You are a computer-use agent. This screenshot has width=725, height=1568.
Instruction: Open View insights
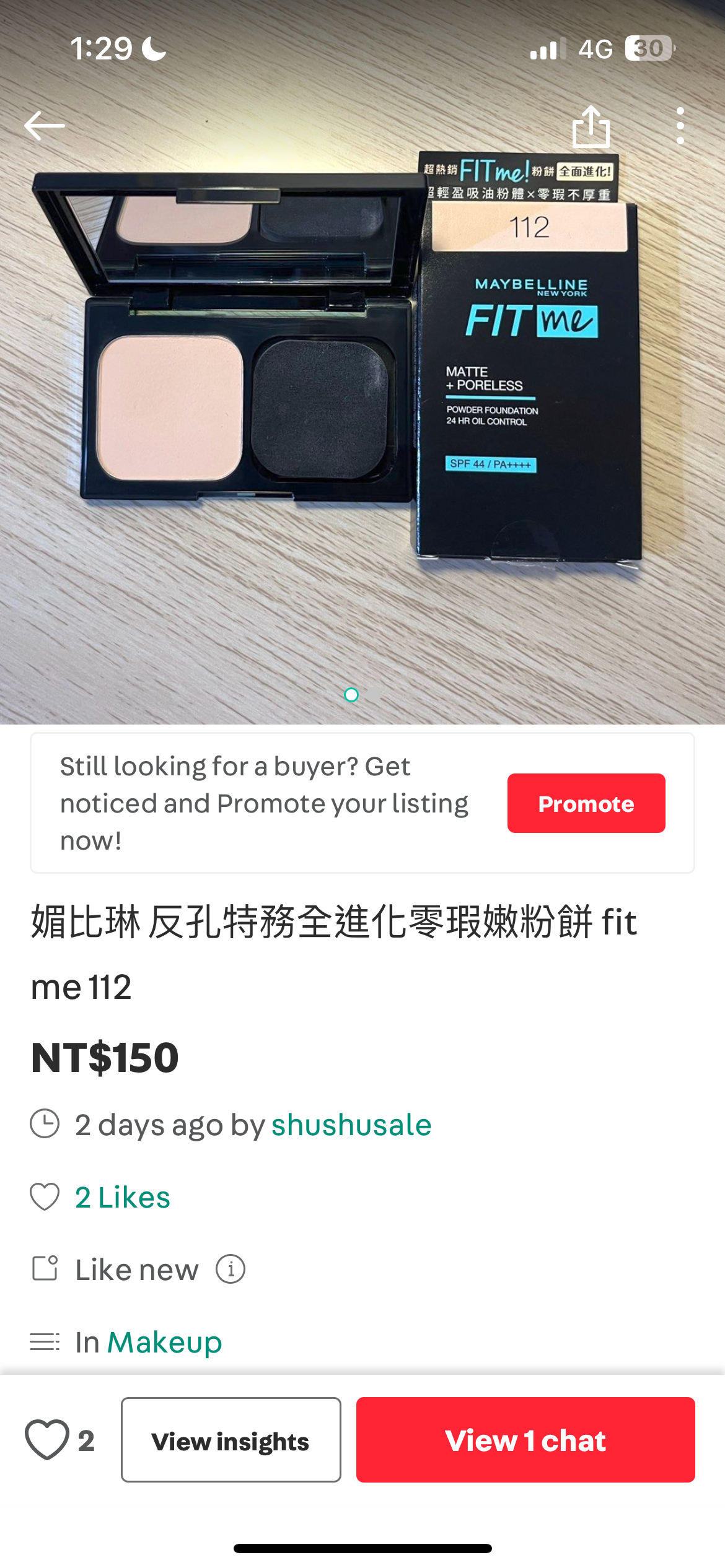click(x=231, y=1440)
